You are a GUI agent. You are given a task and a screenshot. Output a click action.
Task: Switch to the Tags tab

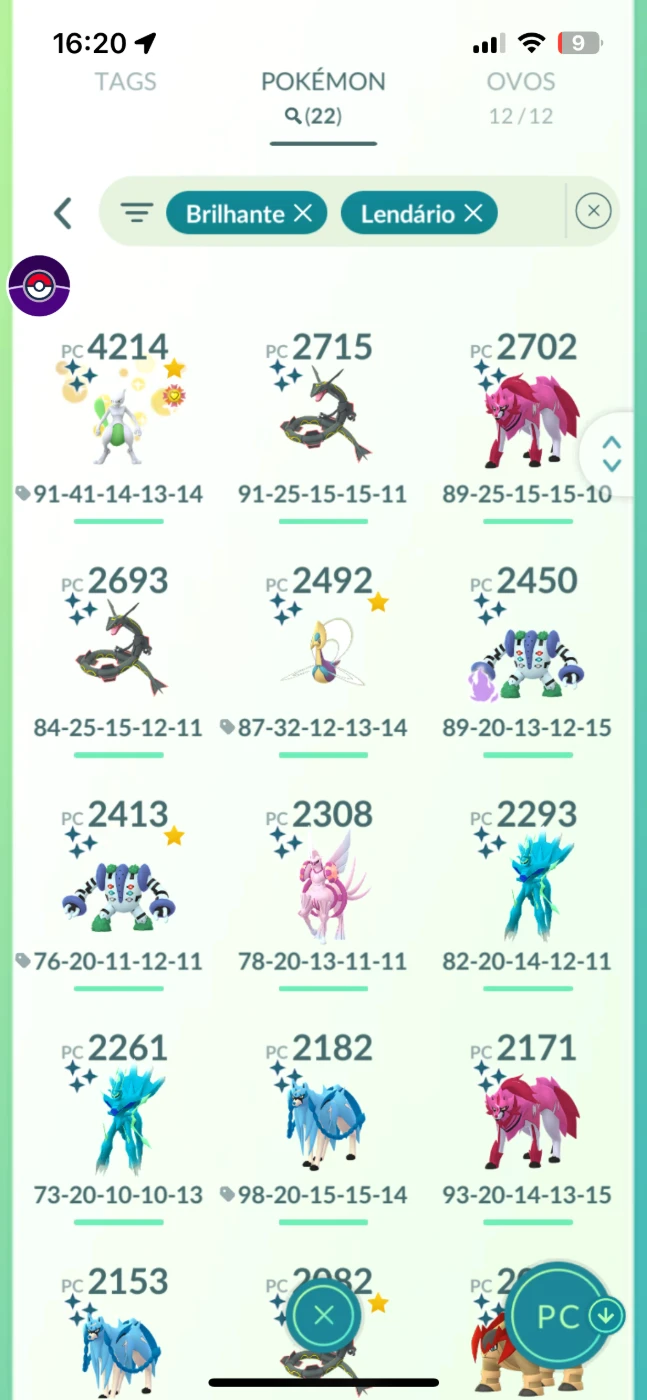point(125,82)
